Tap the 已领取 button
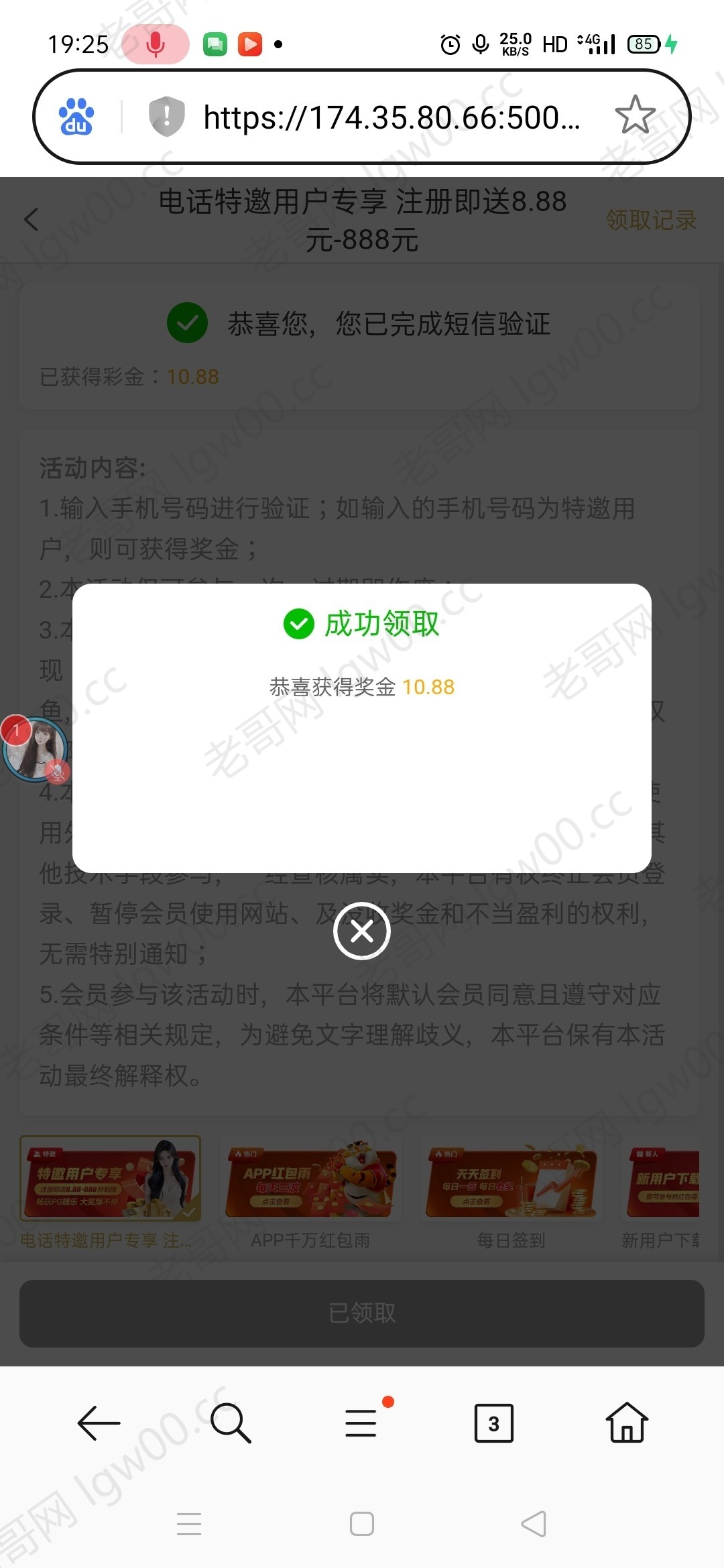Image resolution: width=724 pixels, height=1568 pixels. 362,1313
